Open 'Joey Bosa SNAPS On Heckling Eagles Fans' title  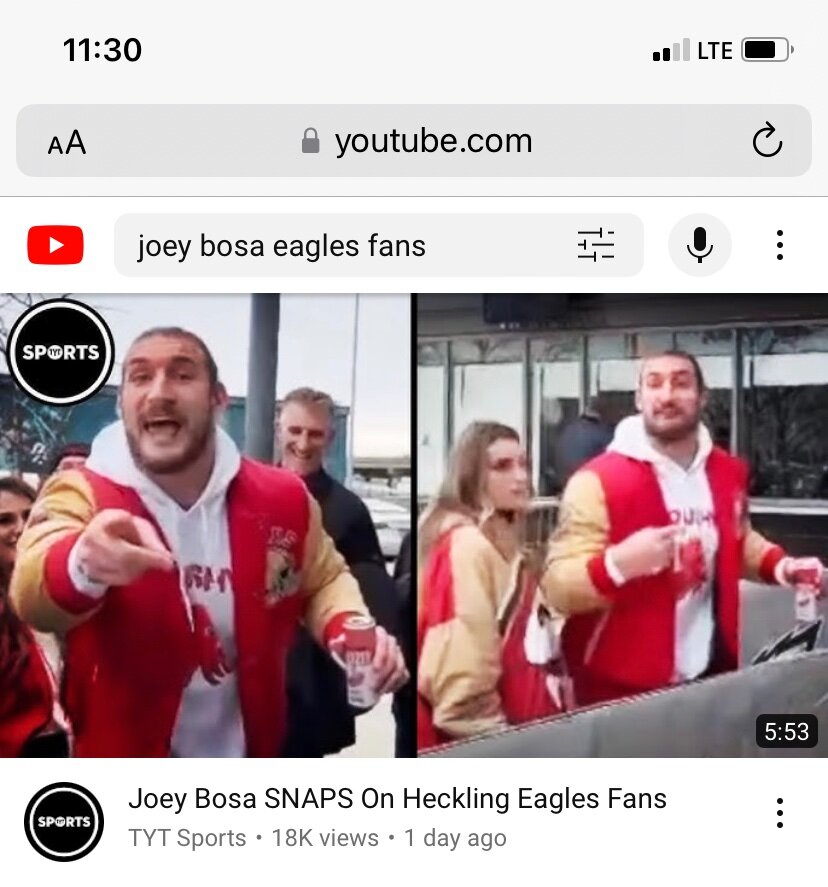point(397,799)
